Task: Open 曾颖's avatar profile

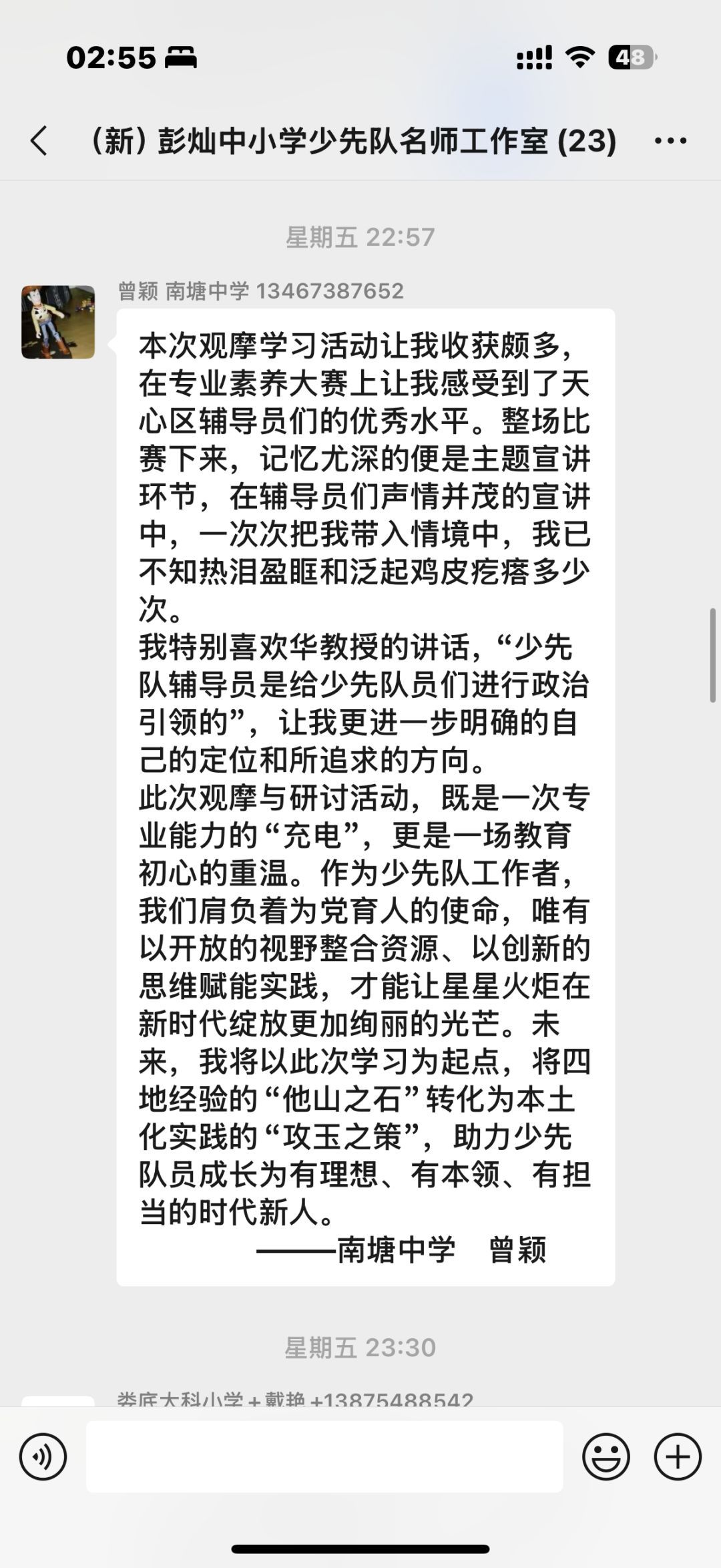Action: click(58, 323)
